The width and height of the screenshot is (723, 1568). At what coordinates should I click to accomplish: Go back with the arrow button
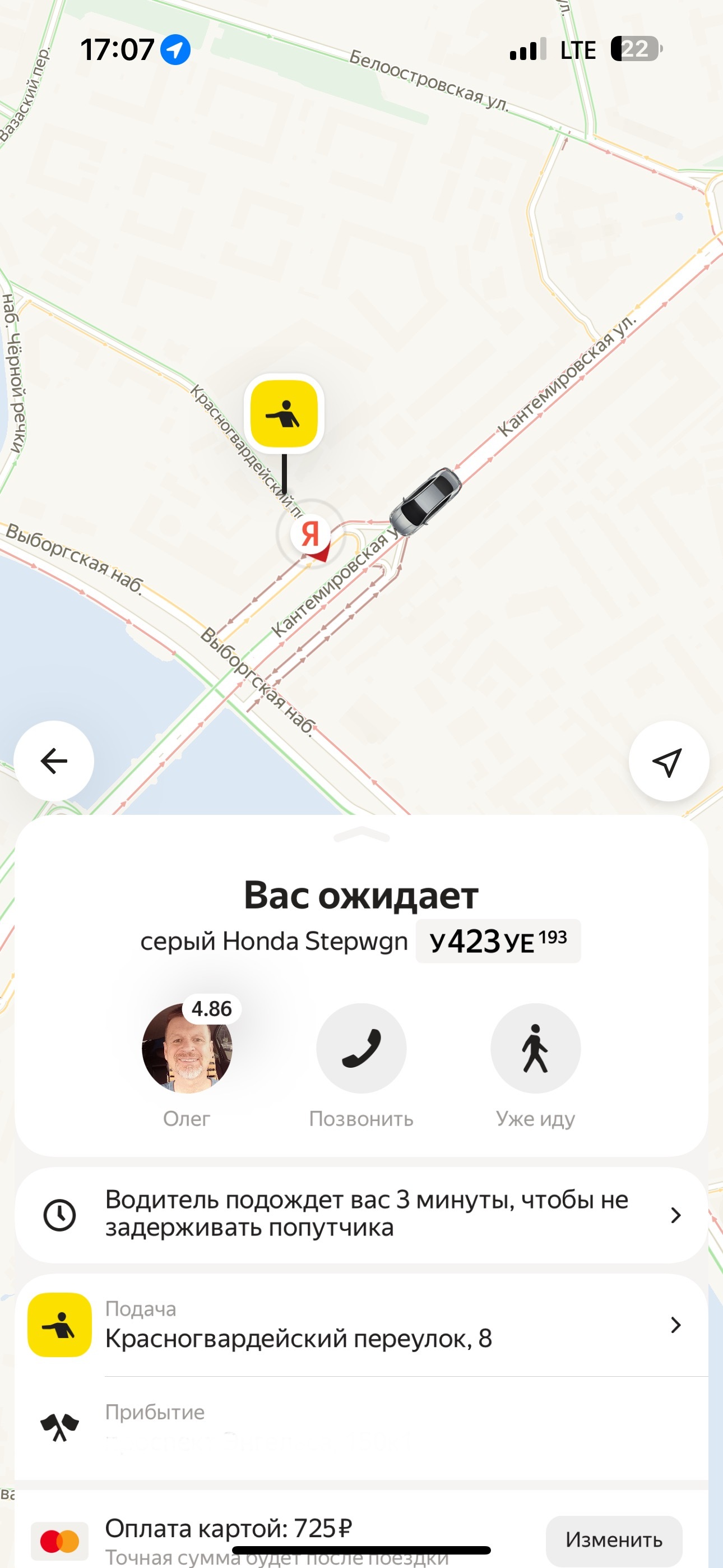[x=54, y=761]
